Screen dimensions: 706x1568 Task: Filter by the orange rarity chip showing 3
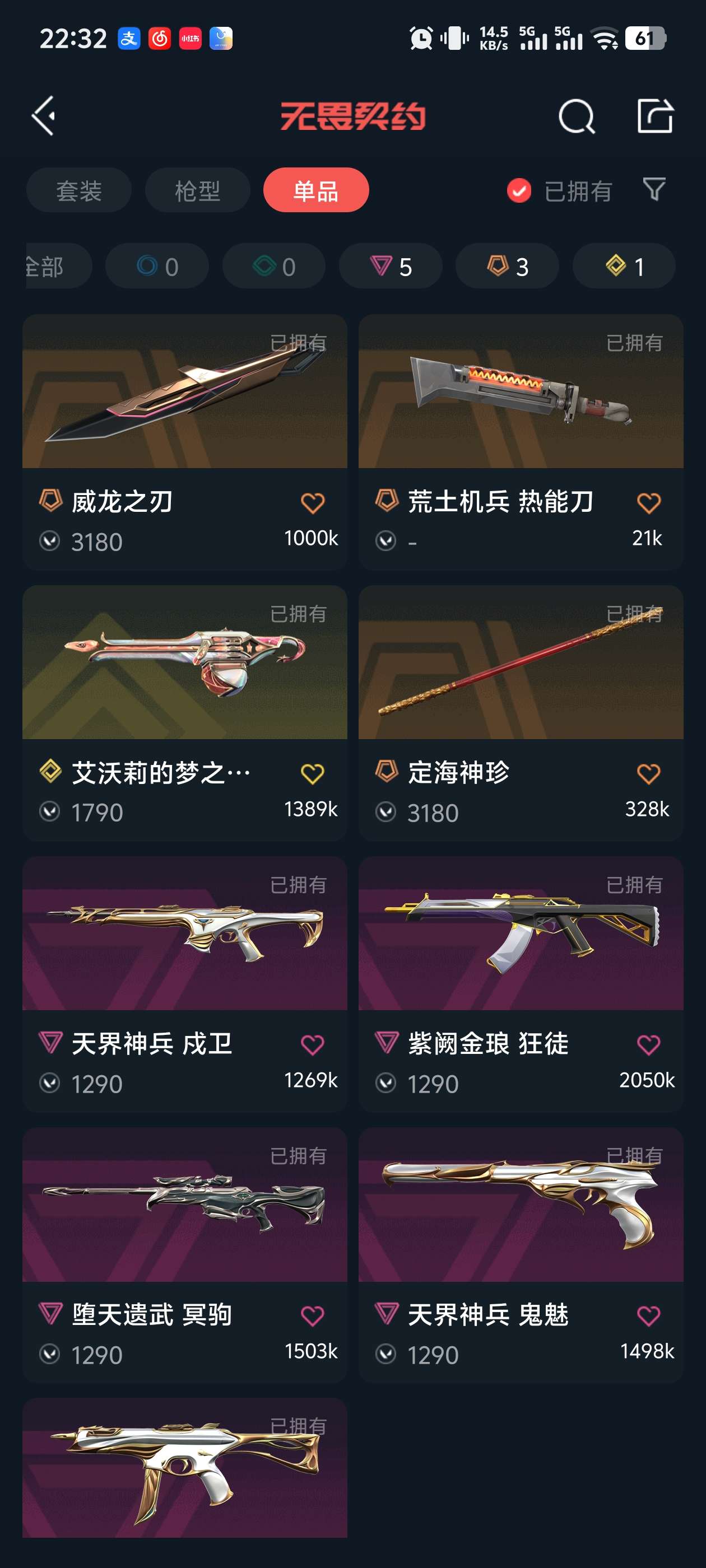507,266
